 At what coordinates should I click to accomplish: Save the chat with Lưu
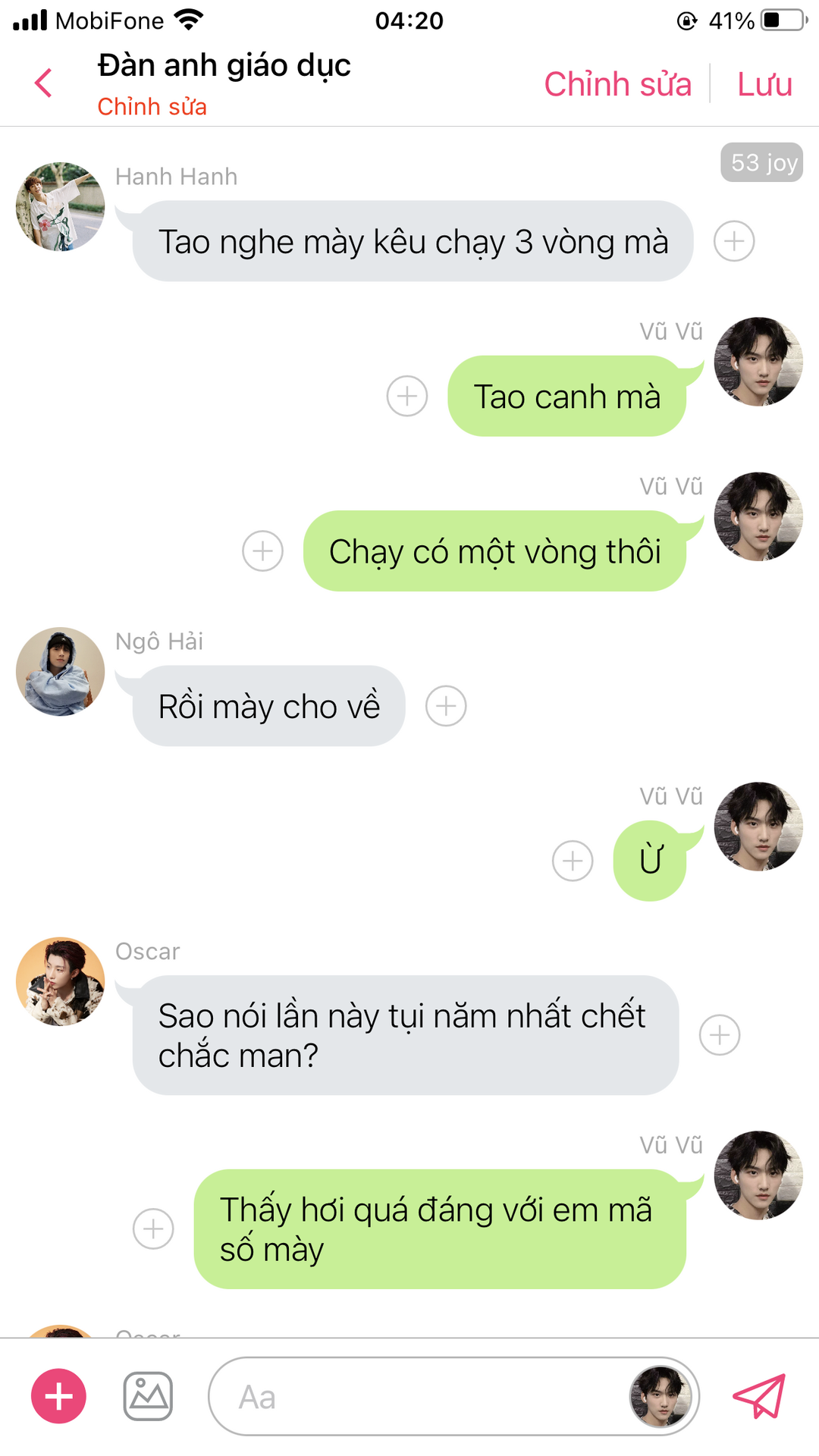coord(764,84)
